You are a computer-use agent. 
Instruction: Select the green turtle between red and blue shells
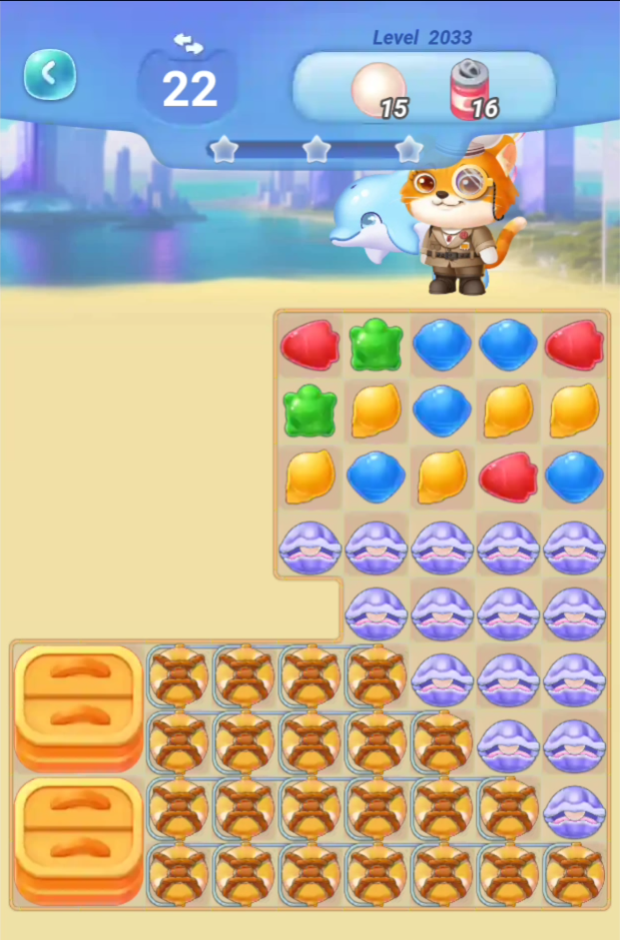tap(375, 345)
